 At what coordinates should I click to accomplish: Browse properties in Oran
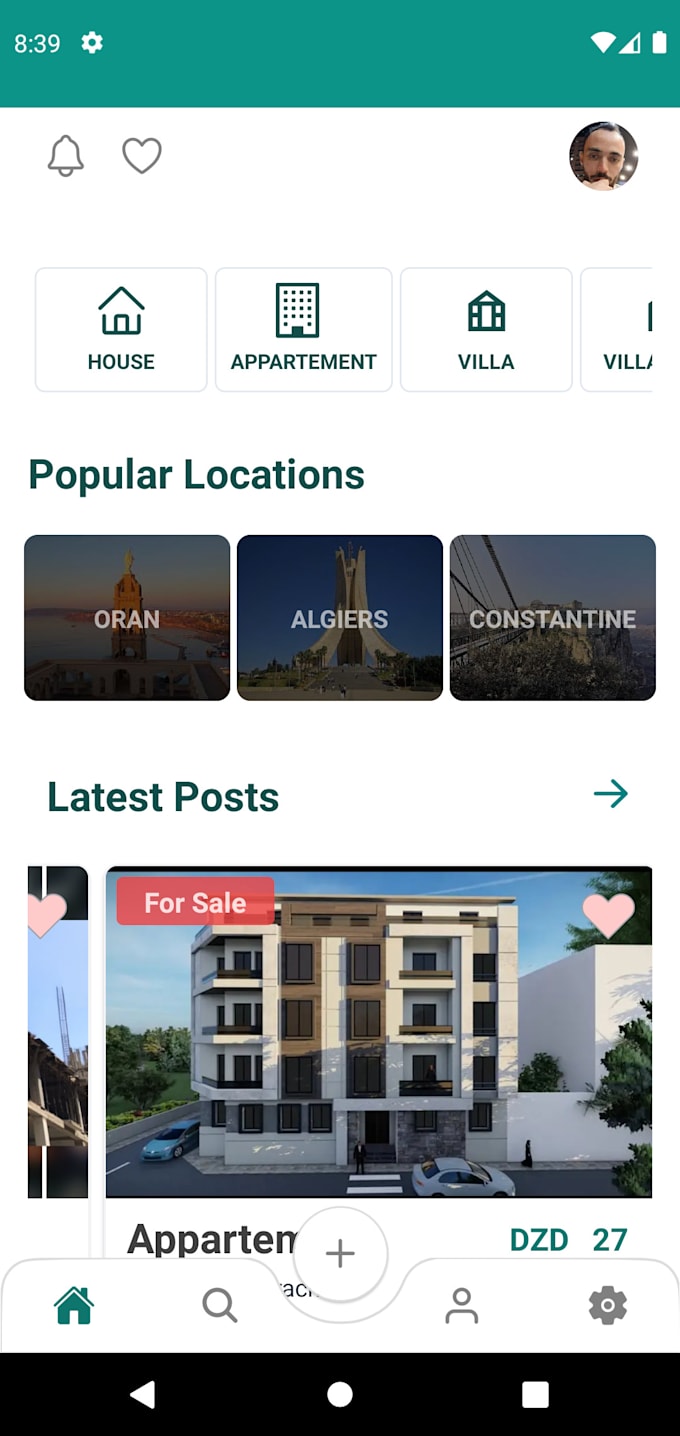127,618
